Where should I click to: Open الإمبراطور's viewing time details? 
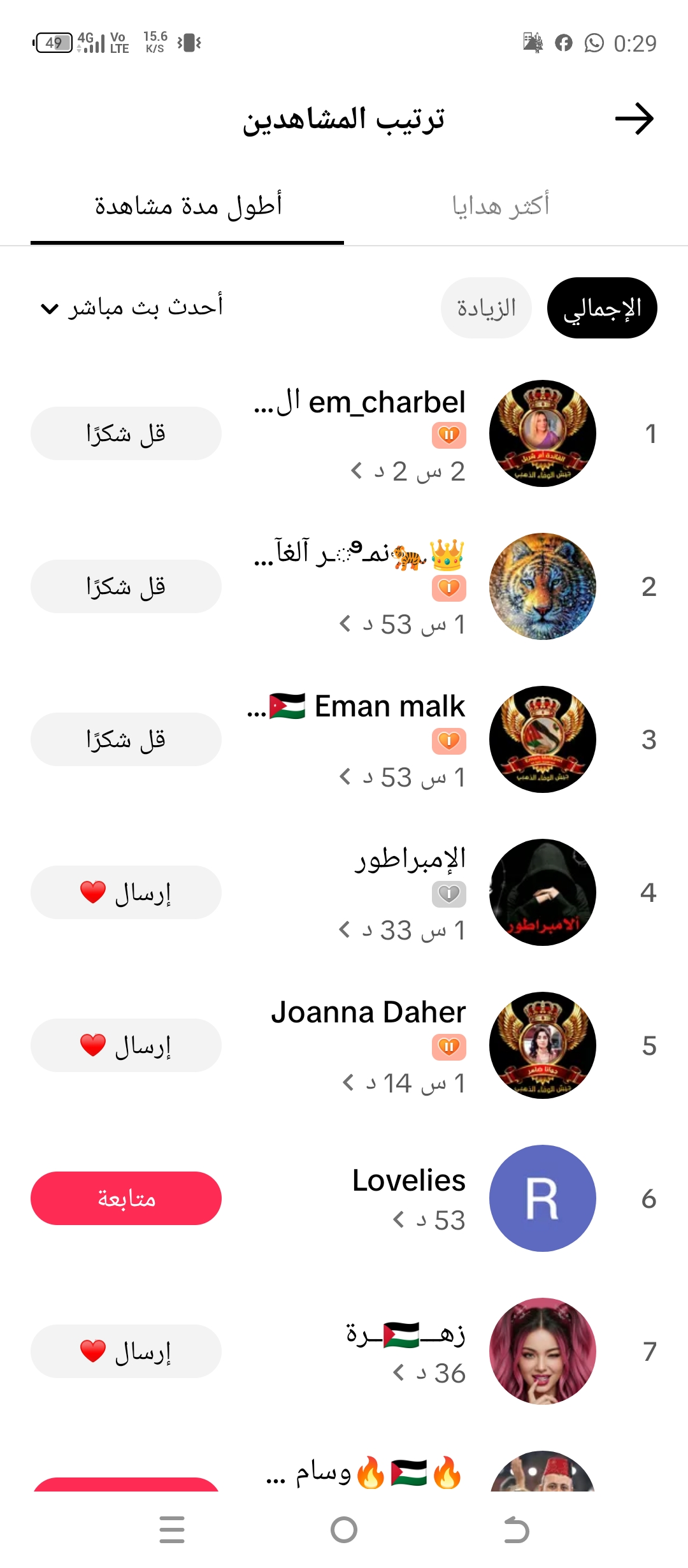click(x=403, y=930)
